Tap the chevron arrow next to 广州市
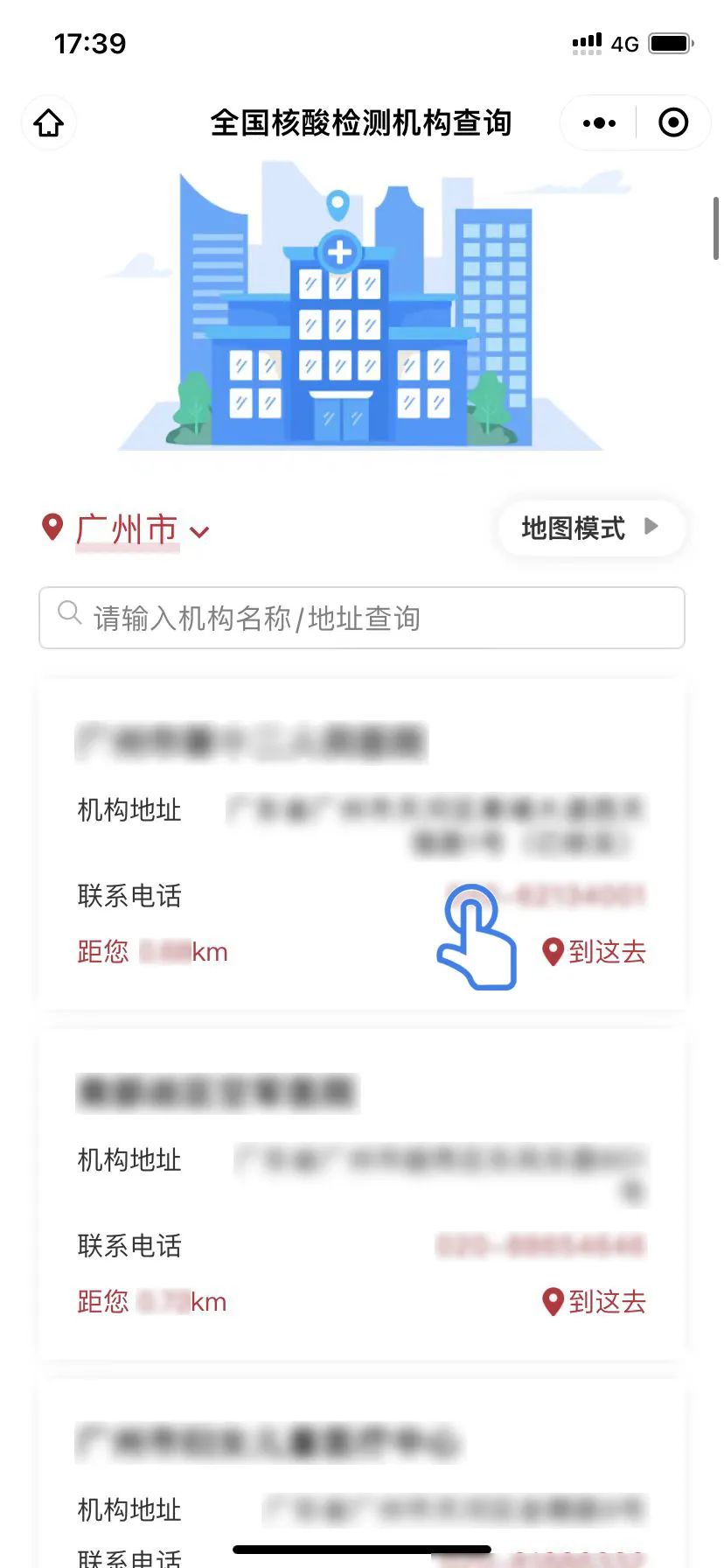The height and width of the screenshot is (1568, 724). (x=198, y=532)
